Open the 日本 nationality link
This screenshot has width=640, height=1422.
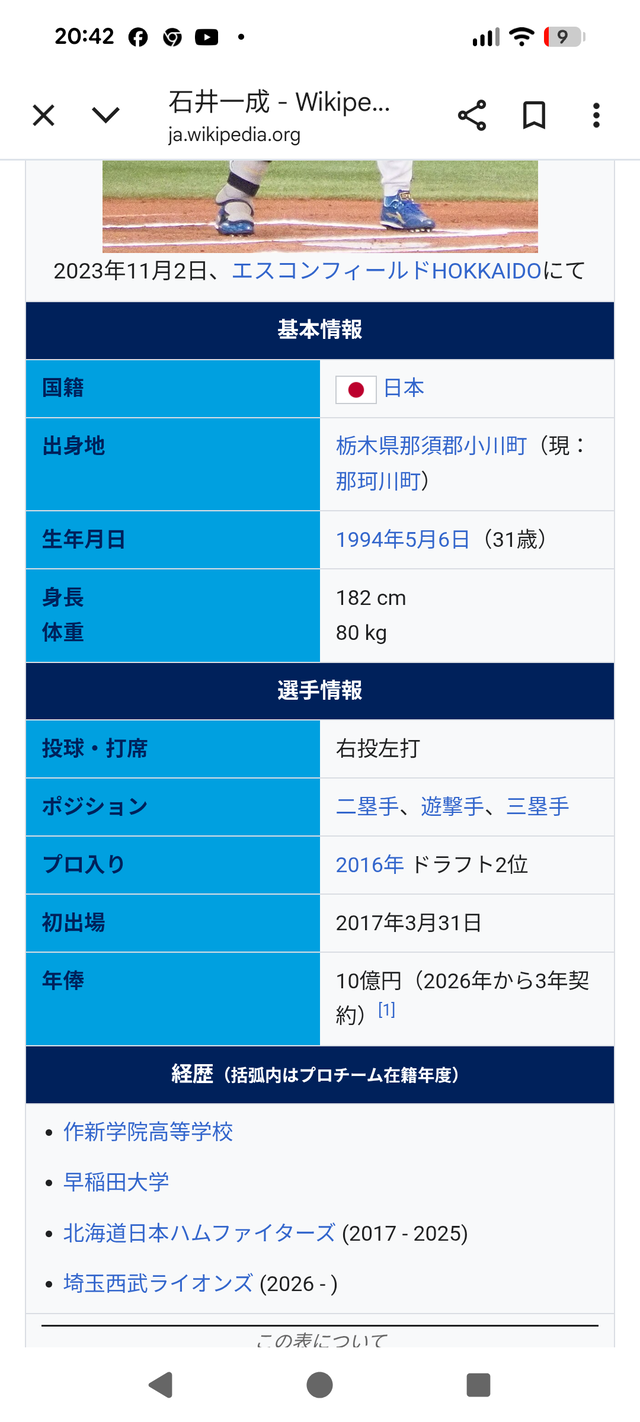(404, 388)
